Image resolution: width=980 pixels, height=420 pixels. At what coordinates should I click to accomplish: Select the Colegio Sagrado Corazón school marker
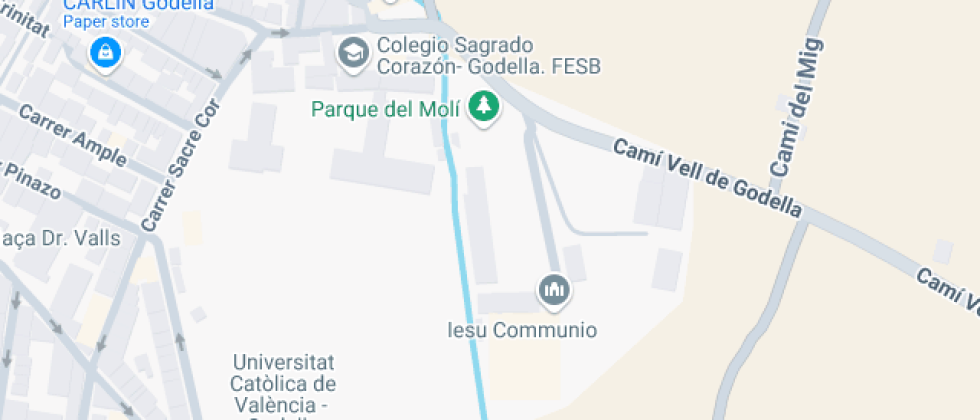tap(352, 53)
